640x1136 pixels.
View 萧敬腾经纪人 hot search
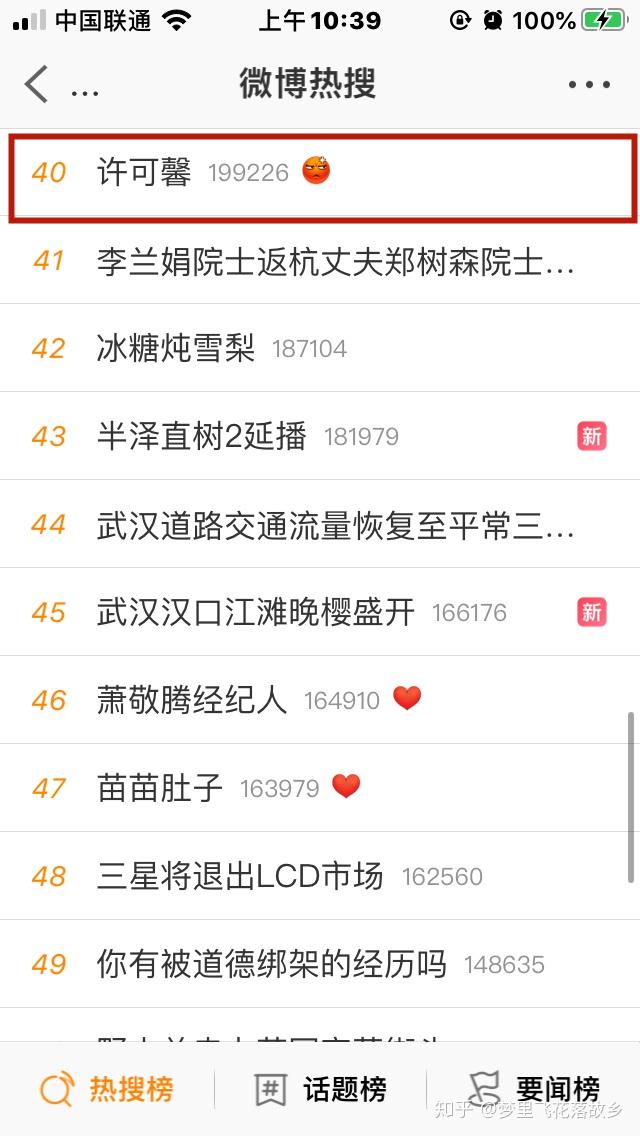click(320, 700)
